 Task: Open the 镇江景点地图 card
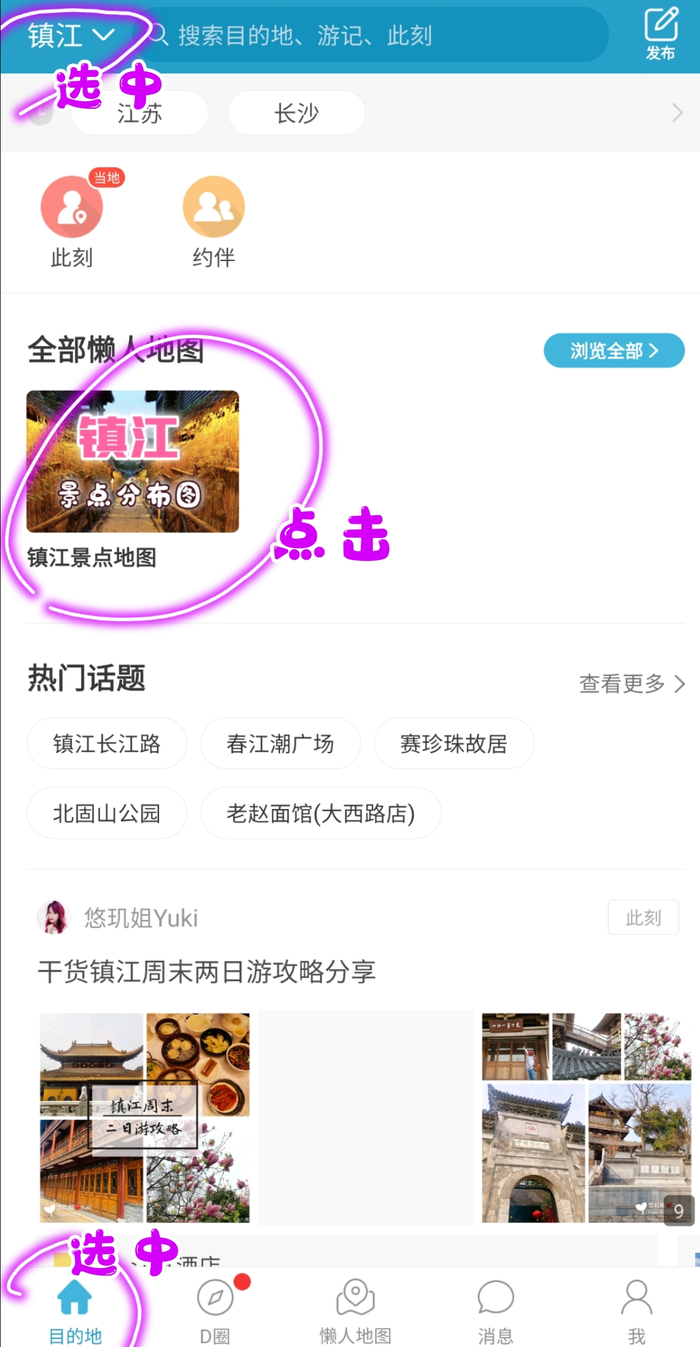(x=132, y=475)
